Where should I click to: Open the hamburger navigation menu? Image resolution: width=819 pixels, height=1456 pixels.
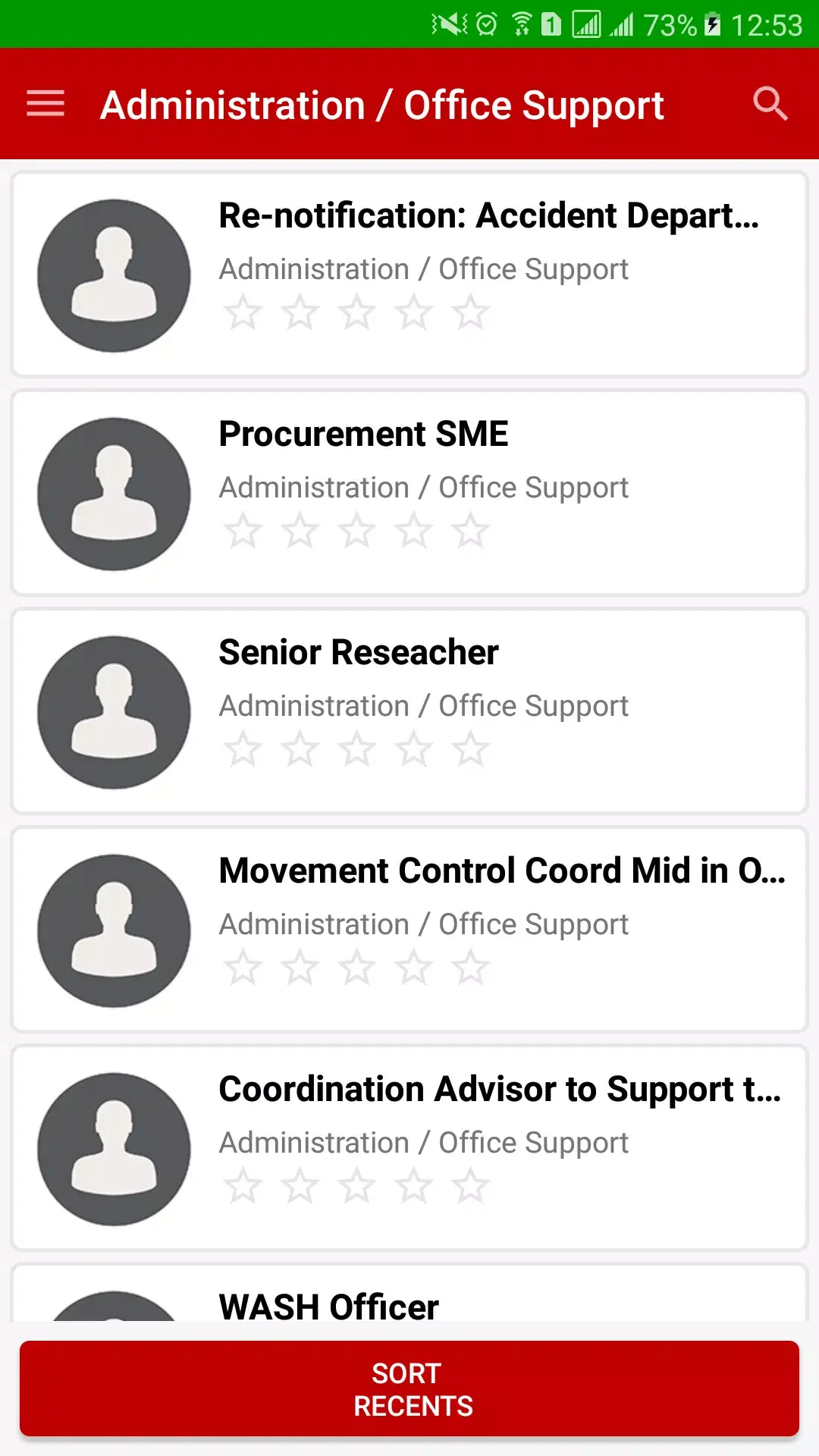pyautogui.click(x=45, y=104)
